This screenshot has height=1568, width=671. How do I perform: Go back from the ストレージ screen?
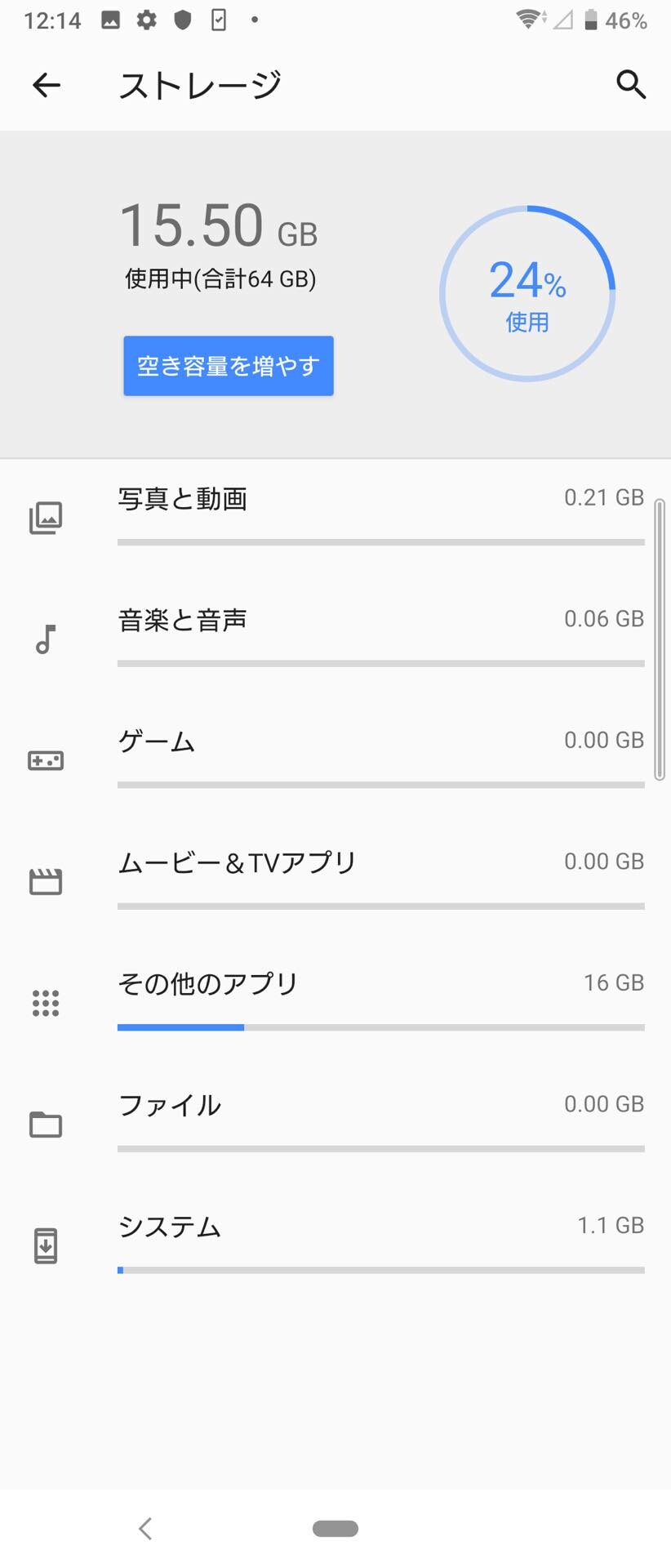point(47,85)
